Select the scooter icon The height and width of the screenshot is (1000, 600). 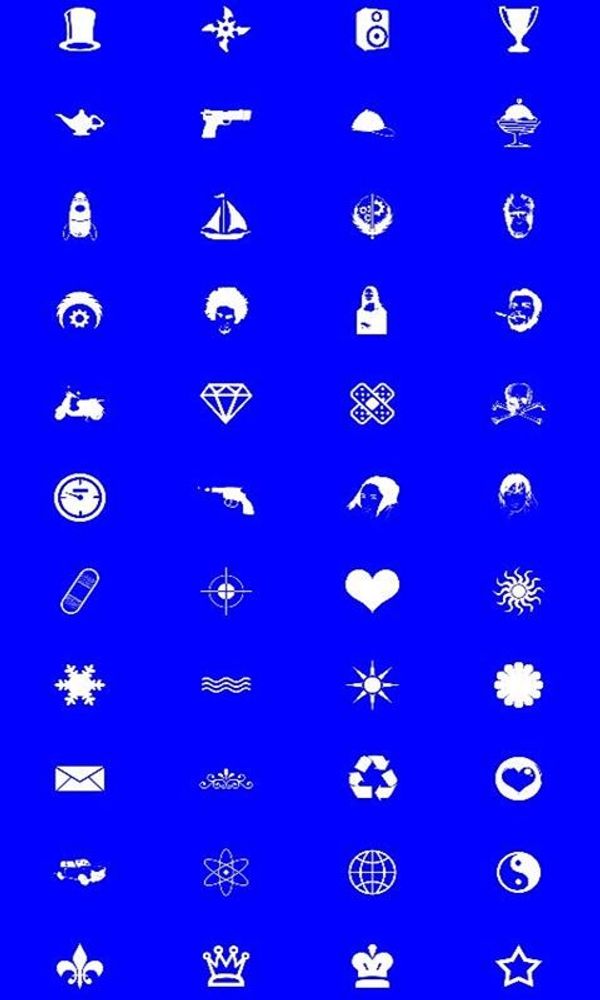pyautogui.click(x=80, y=404)
